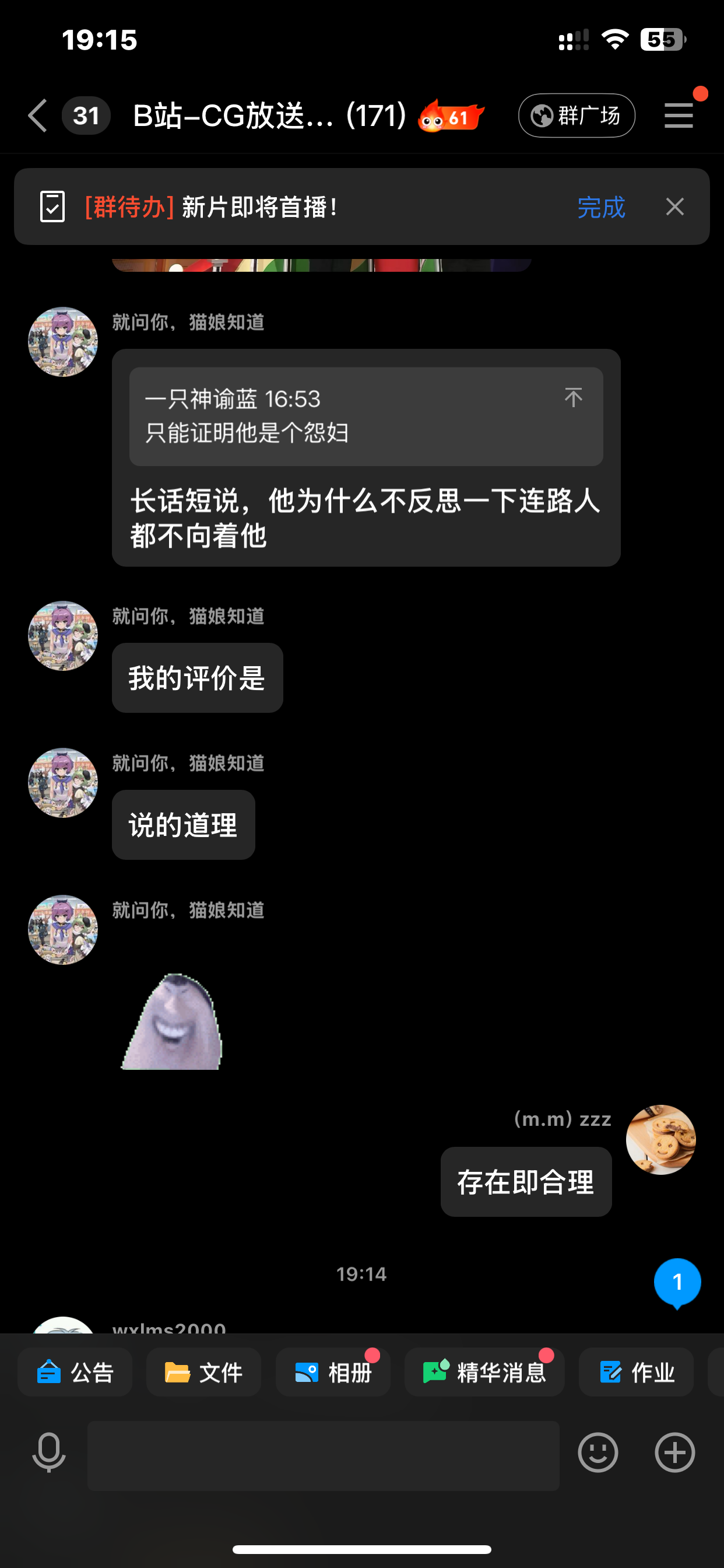Open the 公告 announcements shortcut
724x1568 pixels.
tap(75, 1372)
